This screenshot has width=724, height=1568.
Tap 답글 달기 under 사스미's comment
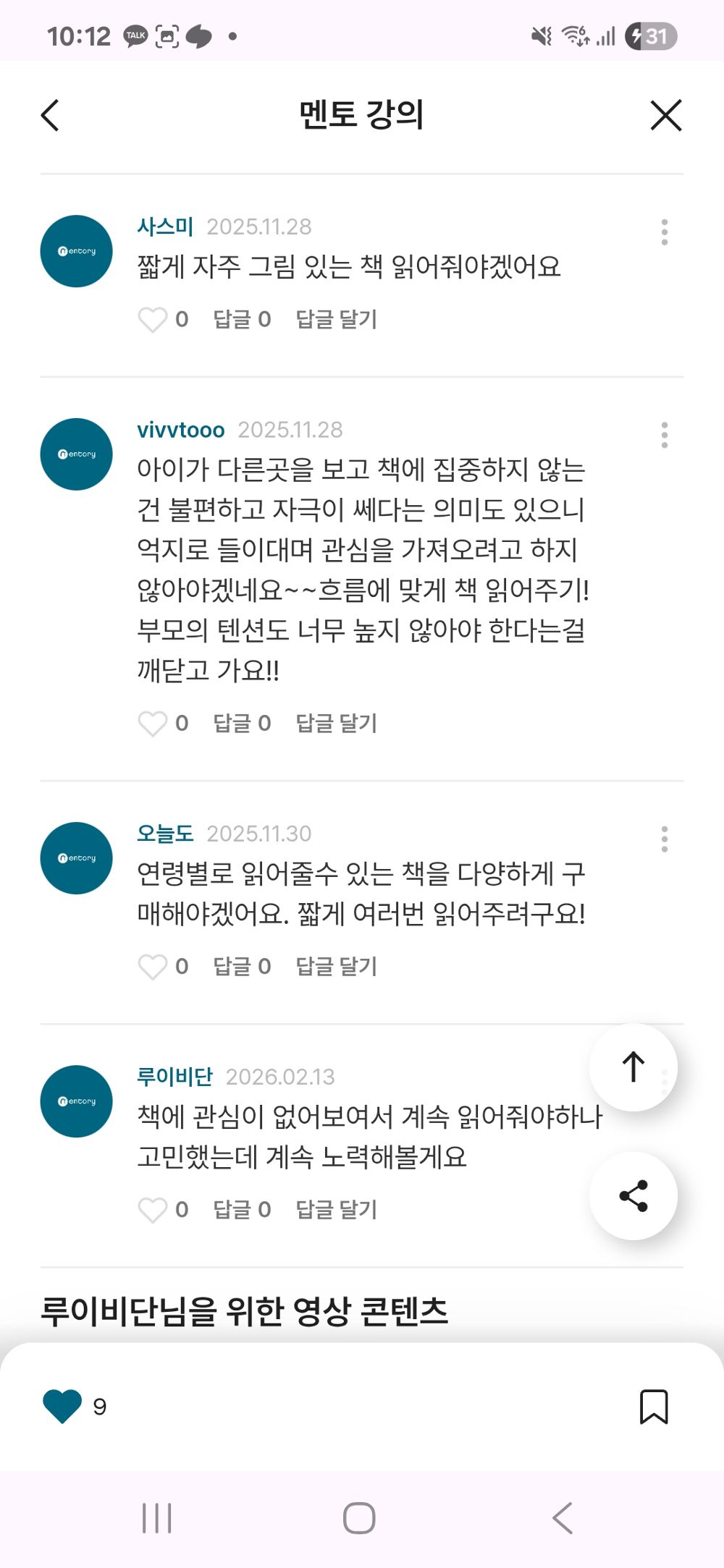[336, 320]
